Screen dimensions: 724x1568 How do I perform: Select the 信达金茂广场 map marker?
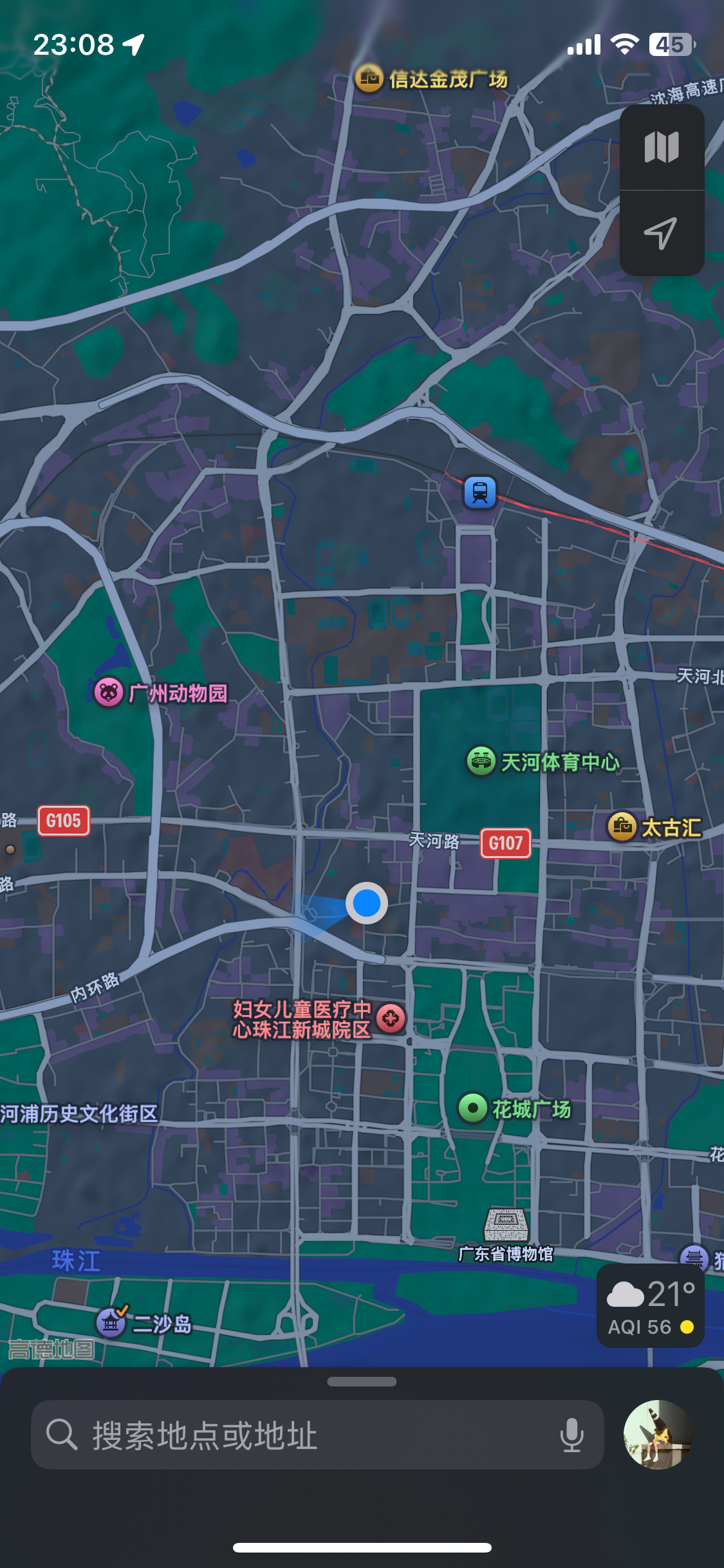pyautogui.click(x=369, y=79)
